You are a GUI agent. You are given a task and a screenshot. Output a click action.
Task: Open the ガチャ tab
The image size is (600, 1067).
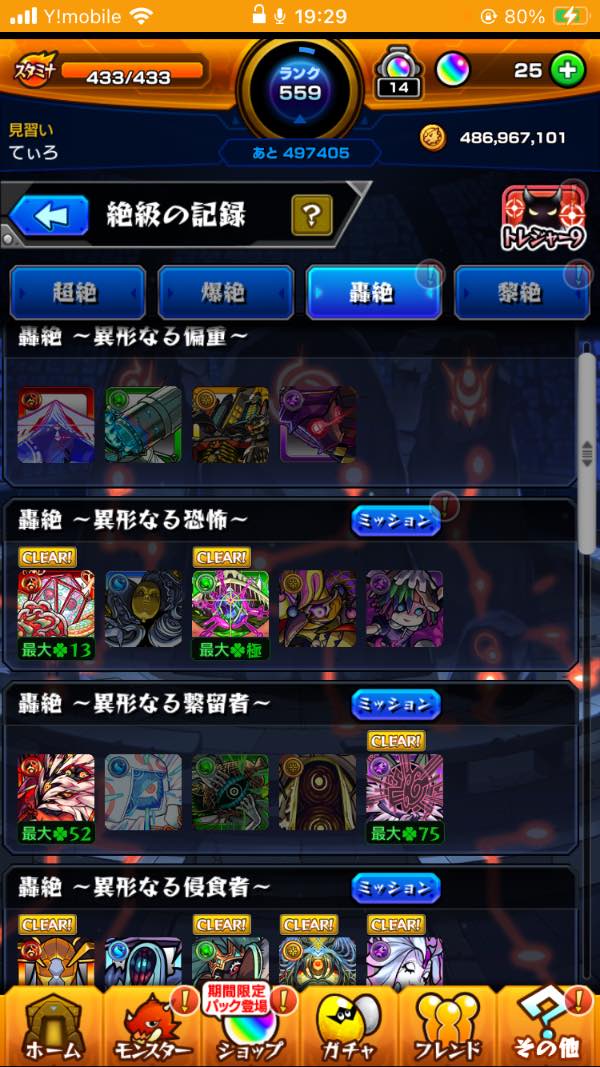click(x=348, y=1028)
